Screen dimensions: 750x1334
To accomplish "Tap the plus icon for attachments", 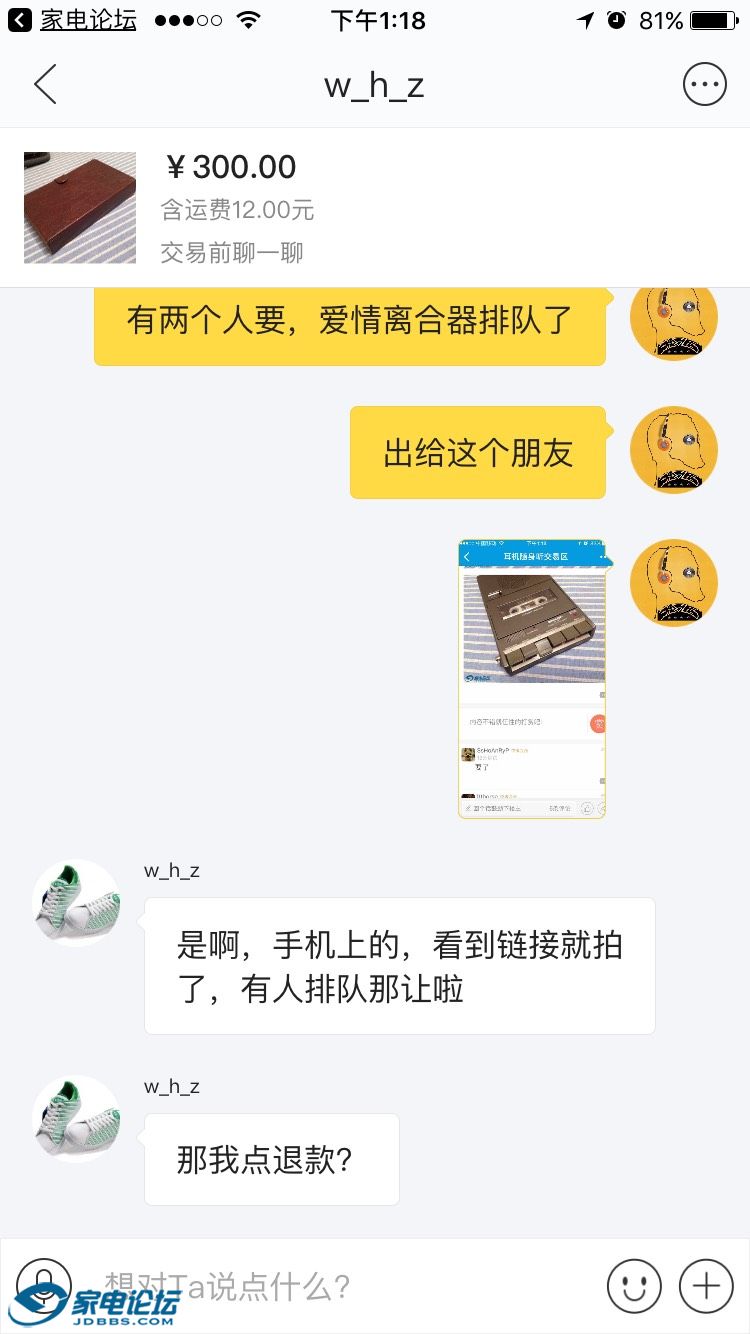I will pyautogui.click(x=706, y=1286).
